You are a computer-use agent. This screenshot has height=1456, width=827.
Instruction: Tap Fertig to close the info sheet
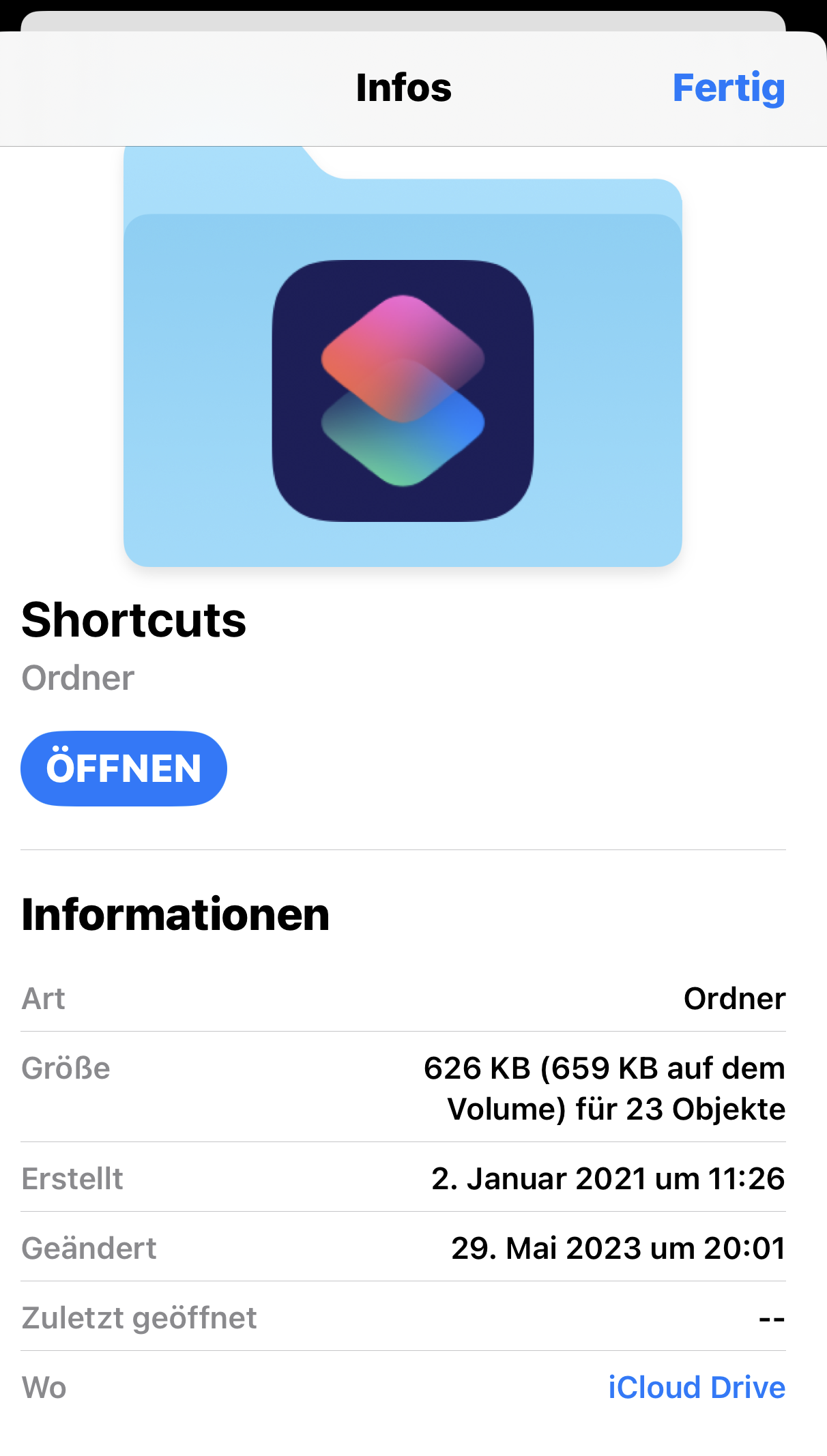pyautogui.click(x=728, y=88)
